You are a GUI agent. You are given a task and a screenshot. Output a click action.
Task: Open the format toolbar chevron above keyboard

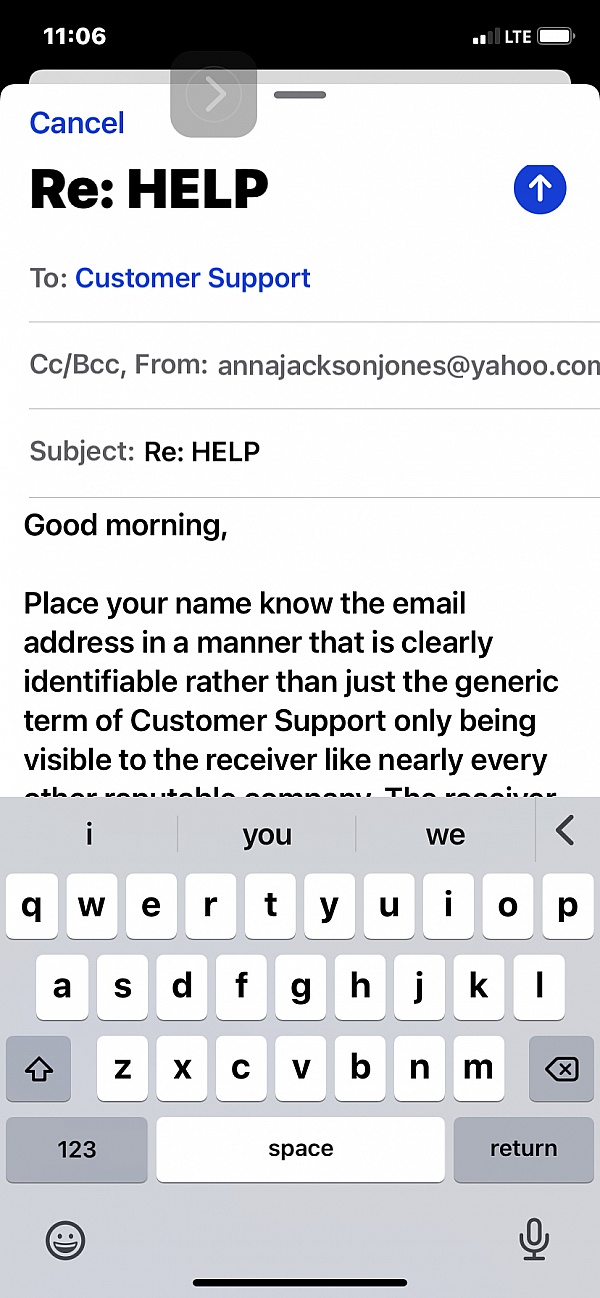tap(566, 830)
